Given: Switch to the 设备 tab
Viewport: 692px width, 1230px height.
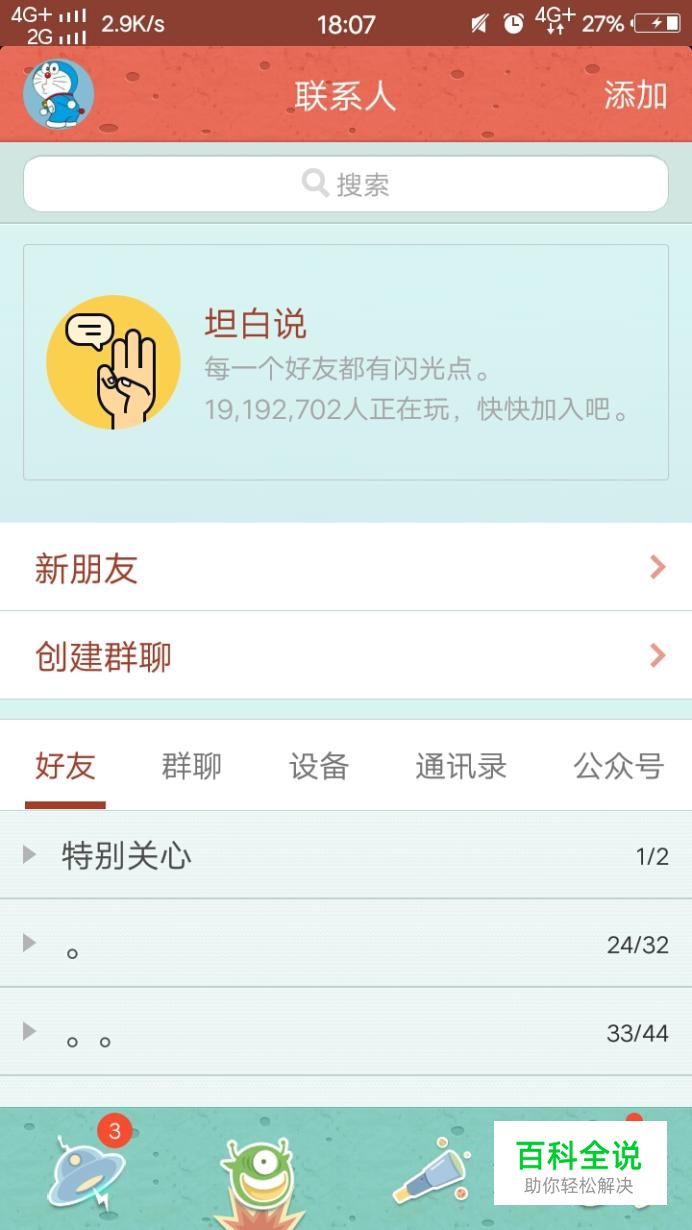Looking at the screenshot, I should (x=319, y=767).
